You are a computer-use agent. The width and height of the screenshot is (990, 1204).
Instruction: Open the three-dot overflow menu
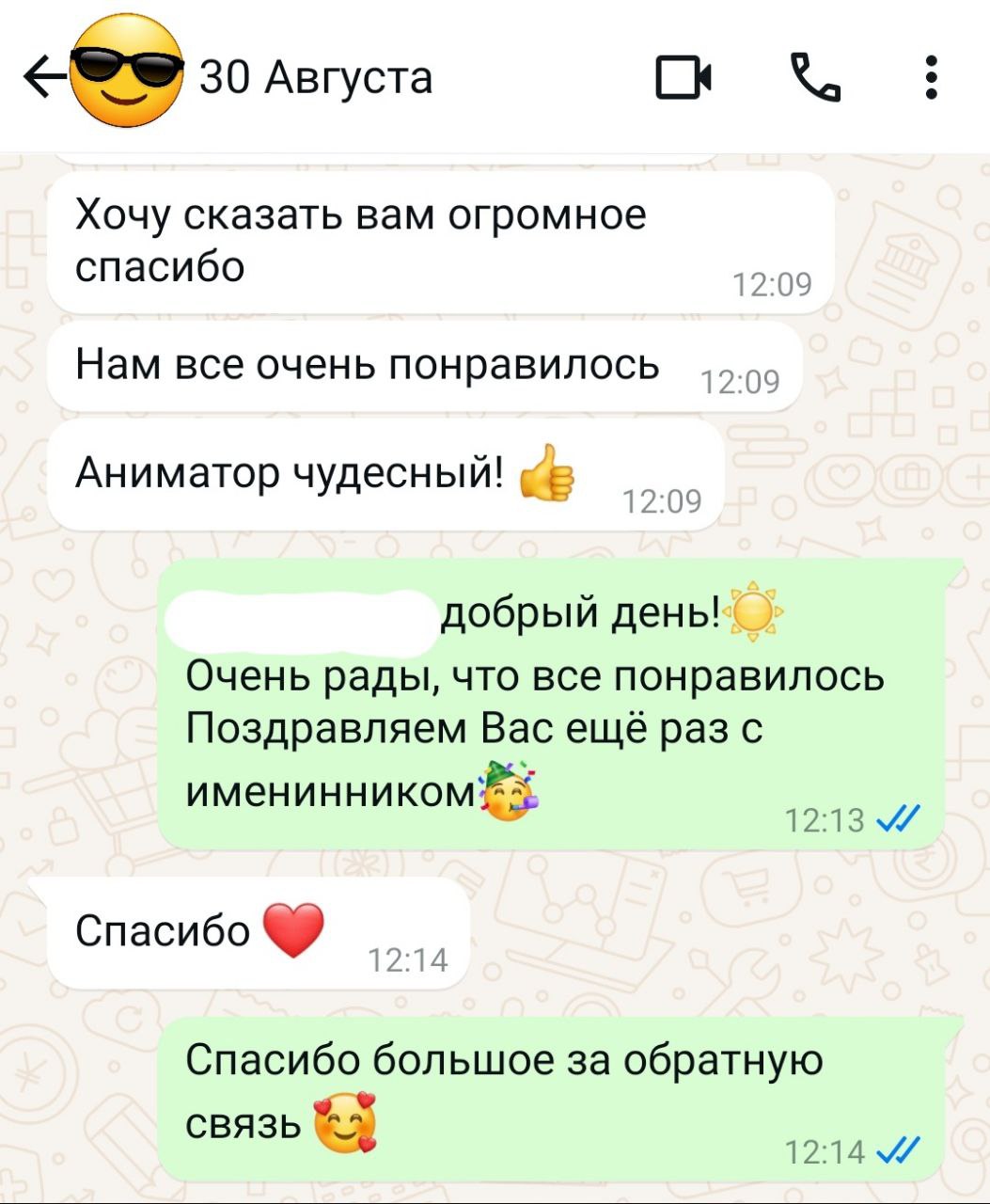tap(931, 77)
